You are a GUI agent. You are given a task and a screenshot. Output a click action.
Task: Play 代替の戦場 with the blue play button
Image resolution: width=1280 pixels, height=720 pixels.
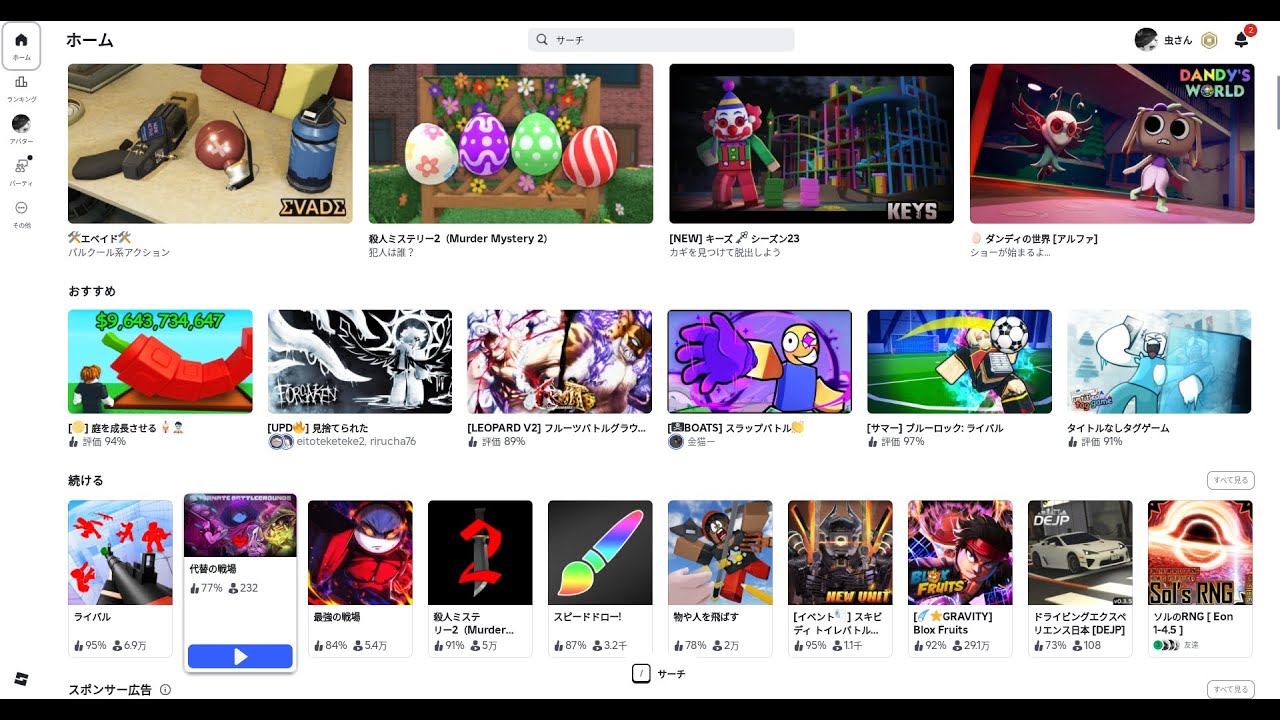pyautogui.click(x=240, y=656)
